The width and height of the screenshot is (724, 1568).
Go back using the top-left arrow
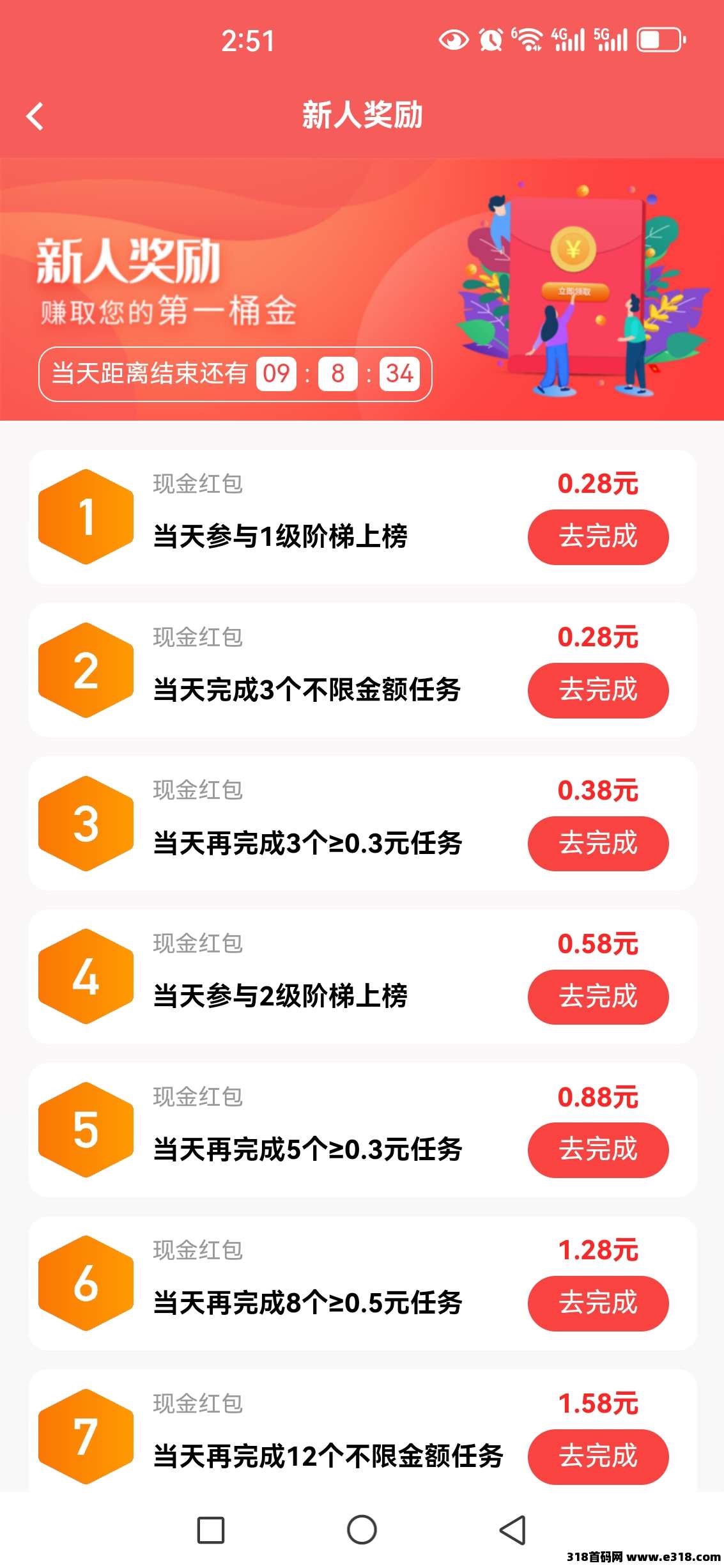click(x=36, y=116)
